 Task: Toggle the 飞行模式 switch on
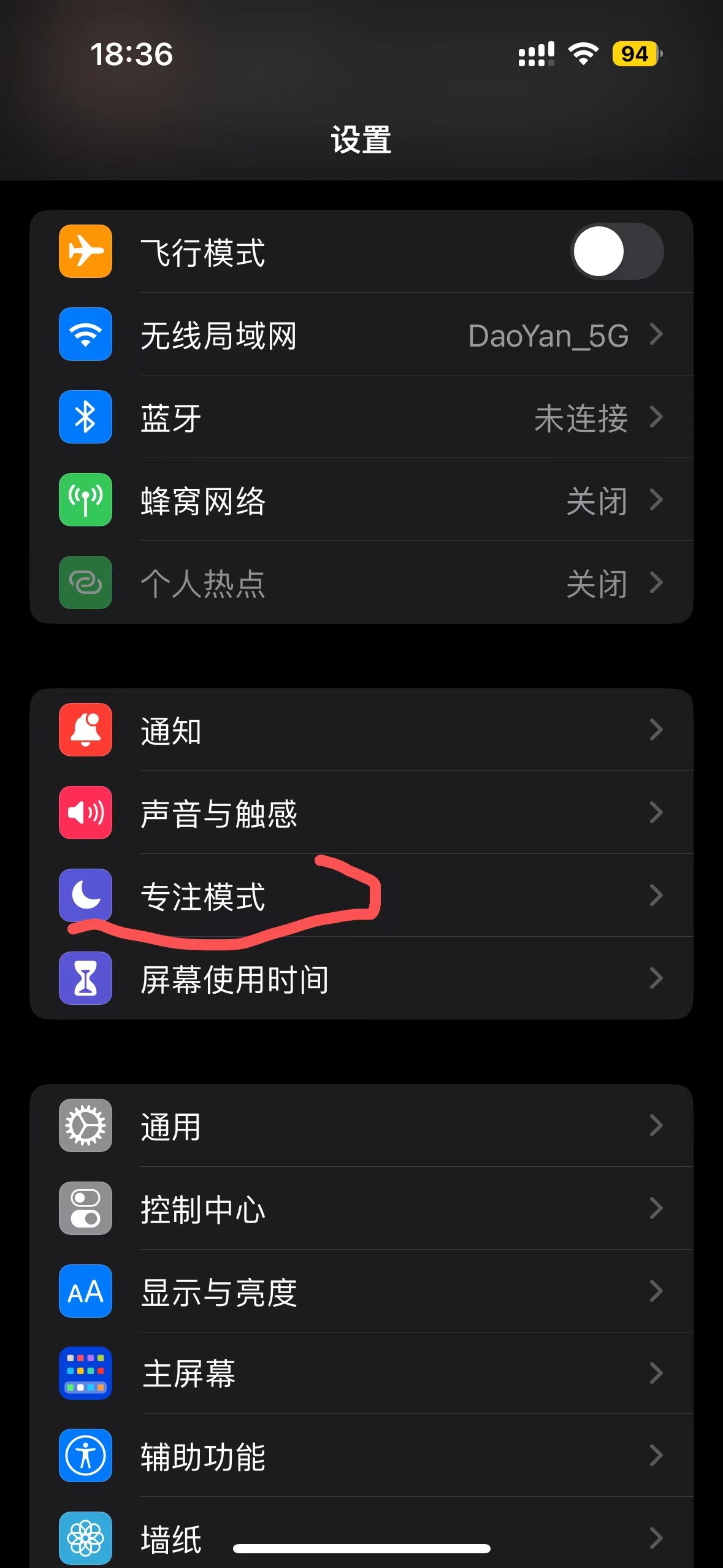[616, 251]
